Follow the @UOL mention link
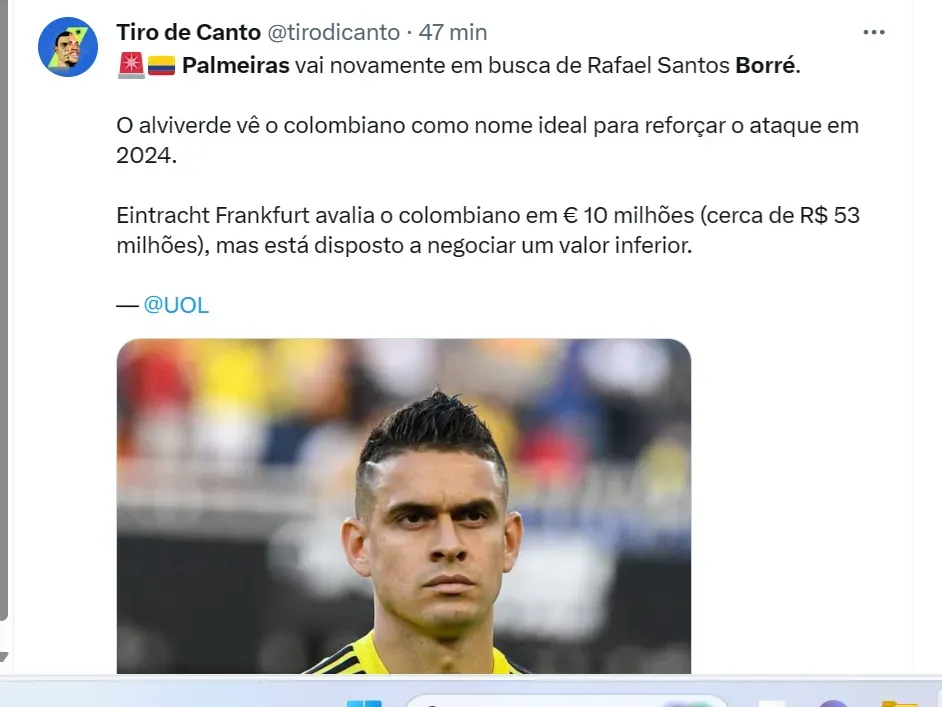 (176, 306)
